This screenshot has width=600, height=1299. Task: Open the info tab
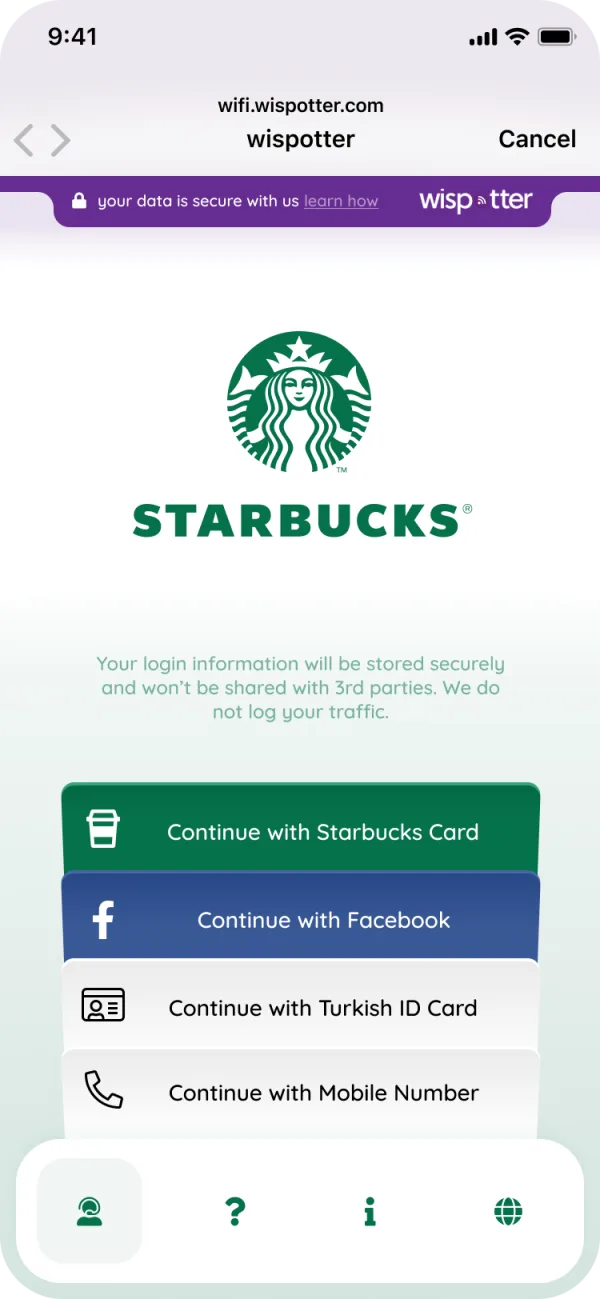tap(370, 1211)
